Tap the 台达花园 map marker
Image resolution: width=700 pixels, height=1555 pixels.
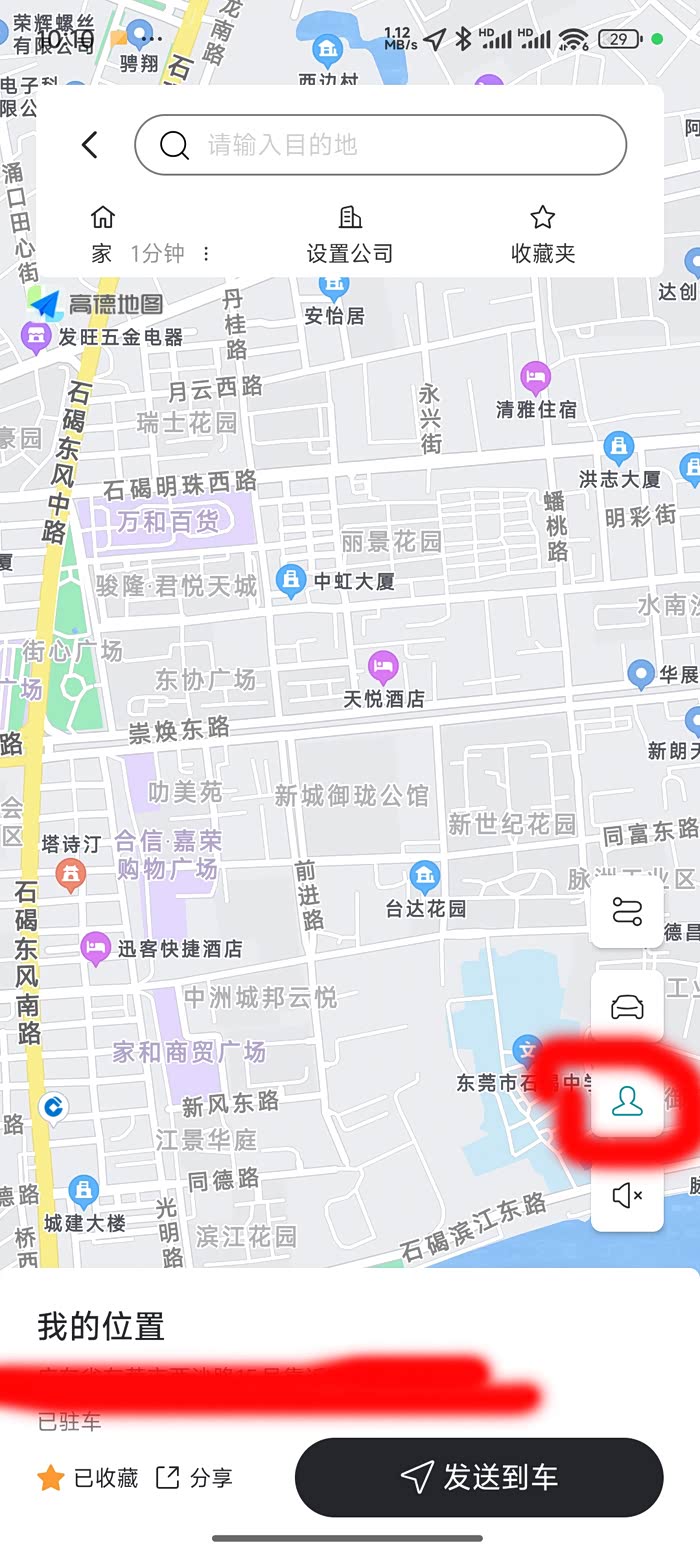click(425, 877)
